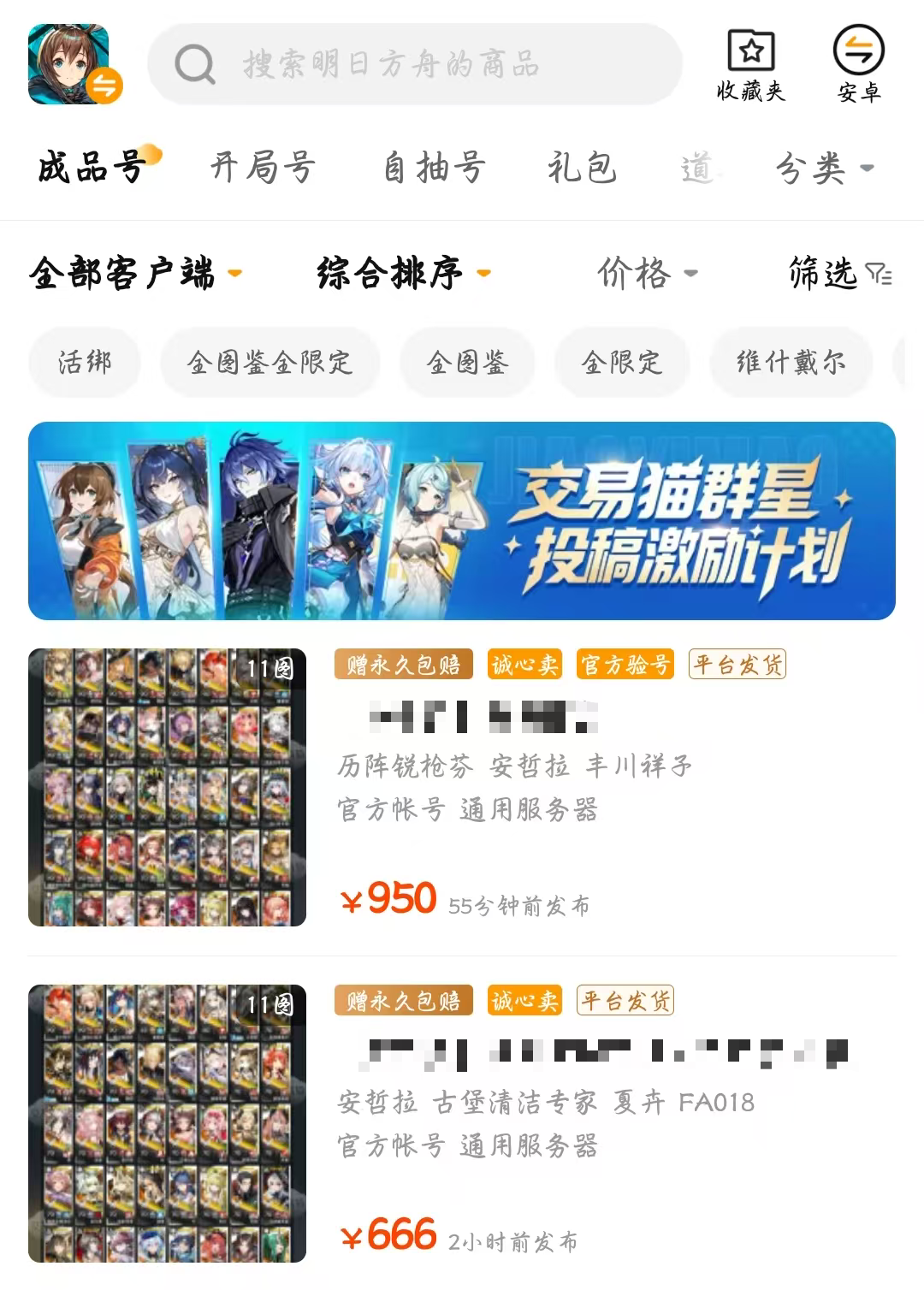The width and height of the screenshot is (924, 1290).
Task: Switch platform via the 安卓 icon
Action: coord(858,66)
